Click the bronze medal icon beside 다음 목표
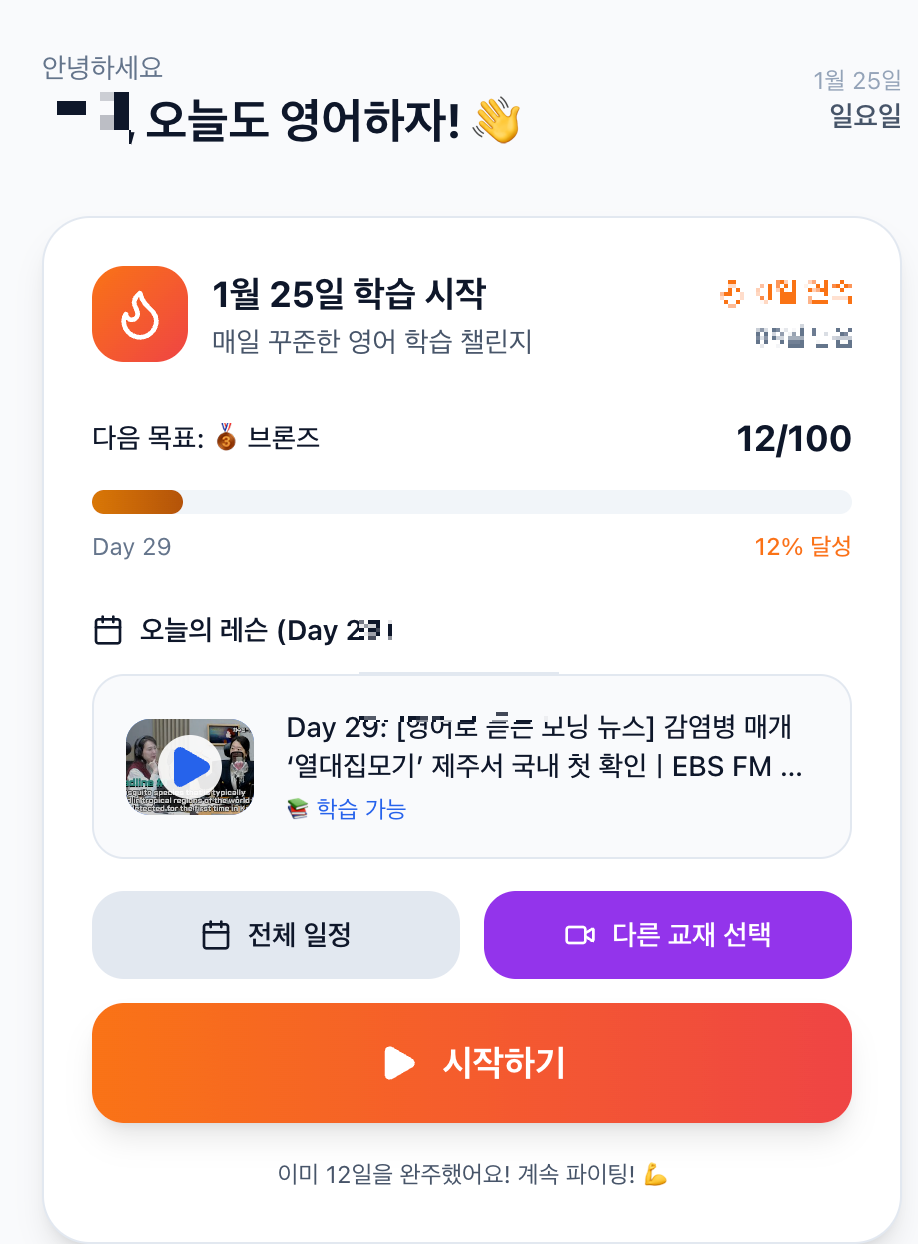The image size is (918, 1244). 227,438
